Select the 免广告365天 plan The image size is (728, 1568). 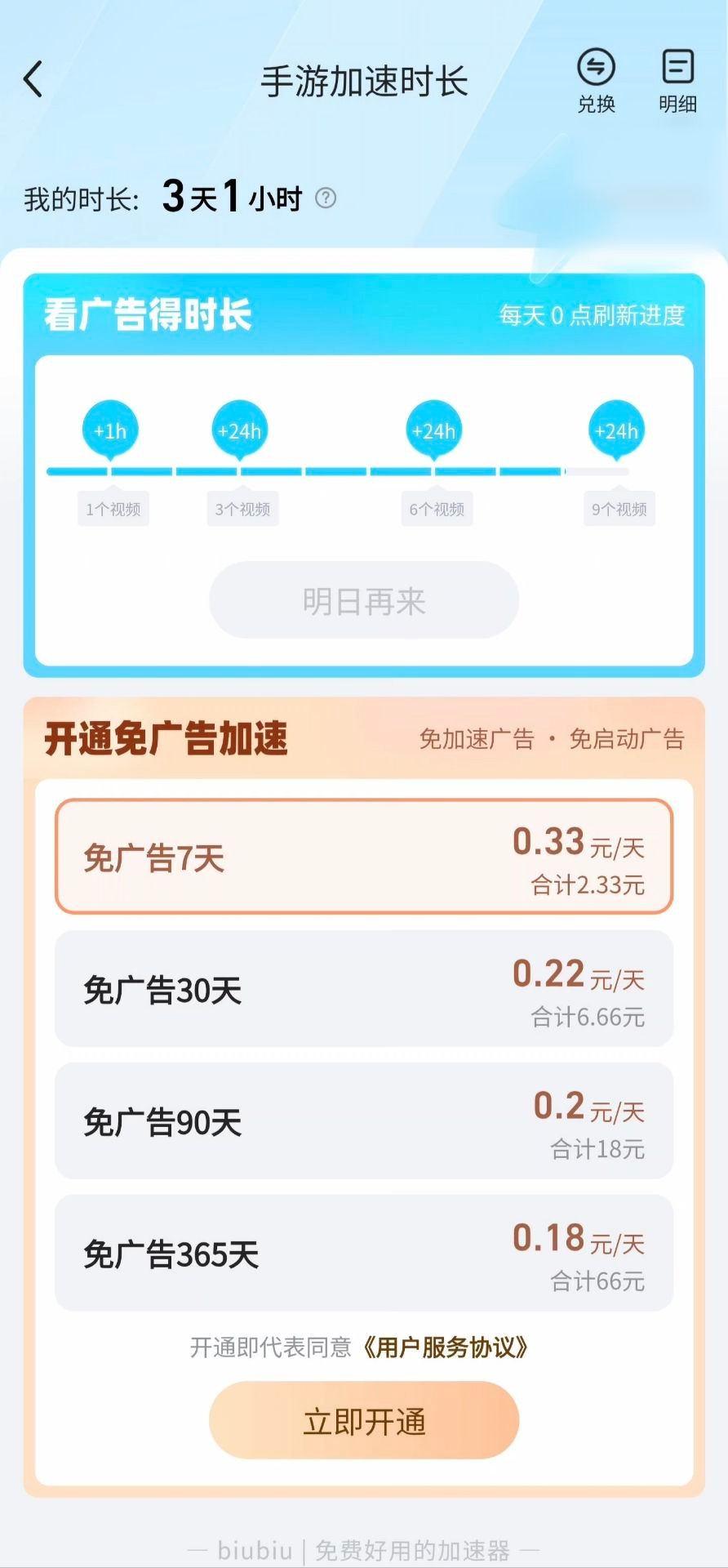tap(364, 1254)
